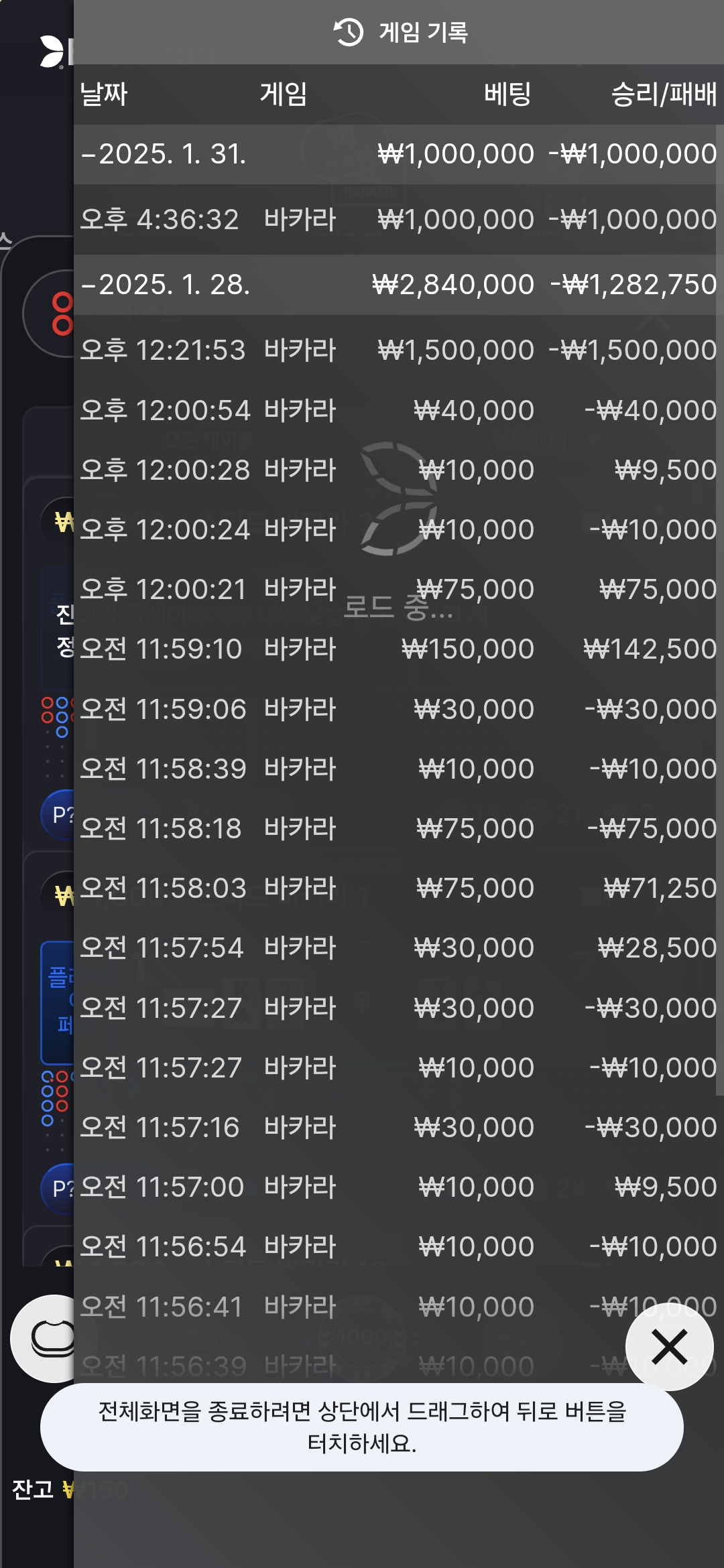View the 오전 11:58:03 round details
Image resolution: width=724 pixels, height=1568 pixels.
coord(396,888)
